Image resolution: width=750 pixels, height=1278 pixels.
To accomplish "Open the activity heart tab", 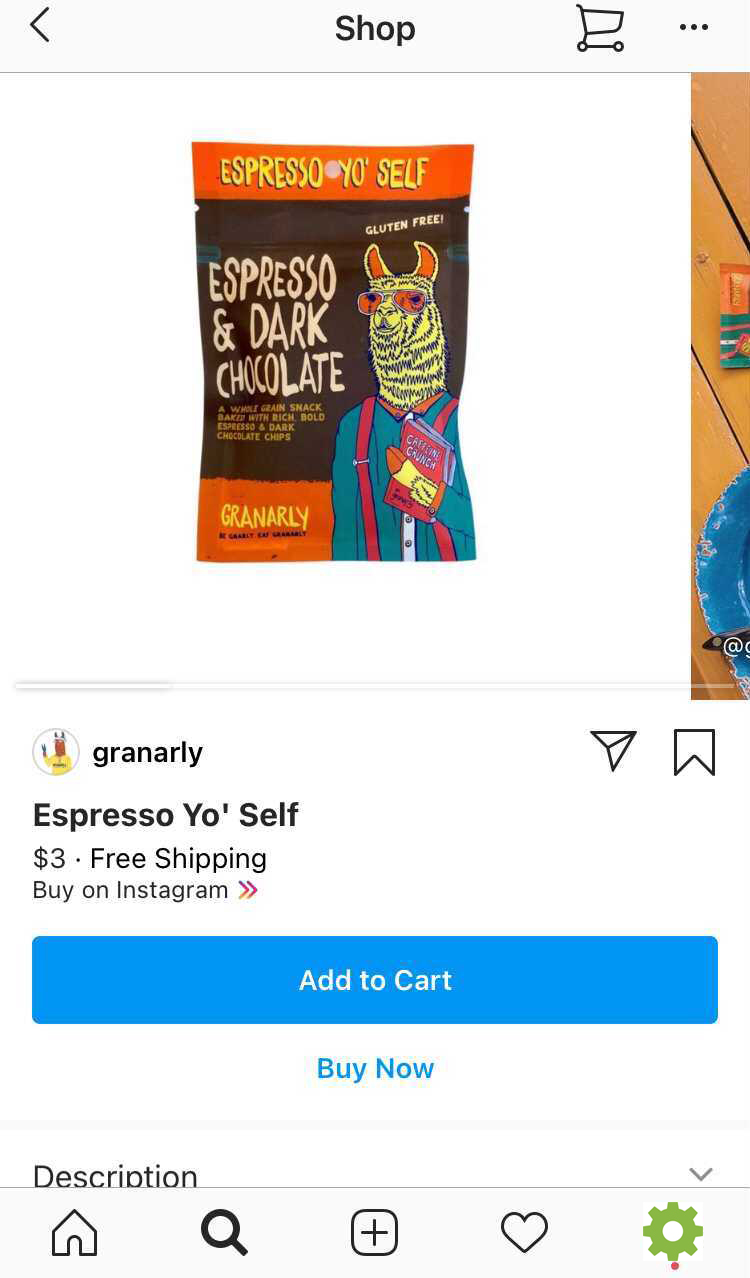I will 524,1232.
